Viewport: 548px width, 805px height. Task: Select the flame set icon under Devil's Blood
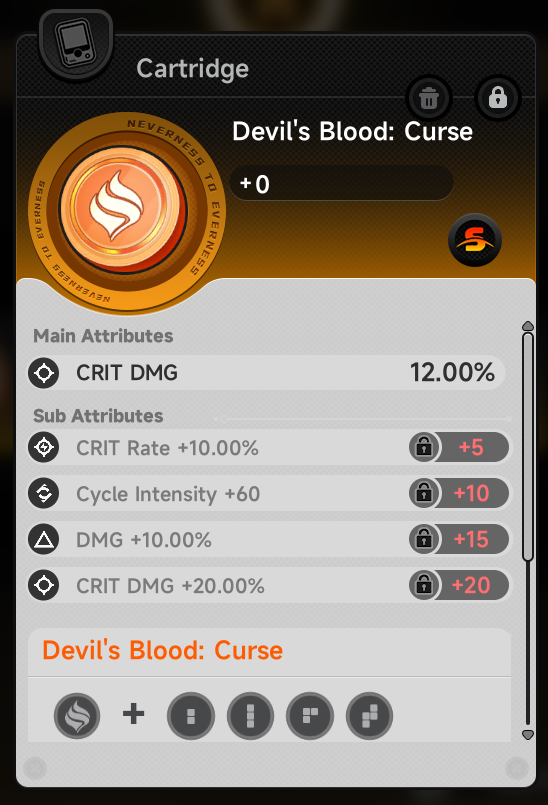tap(77, 716)
